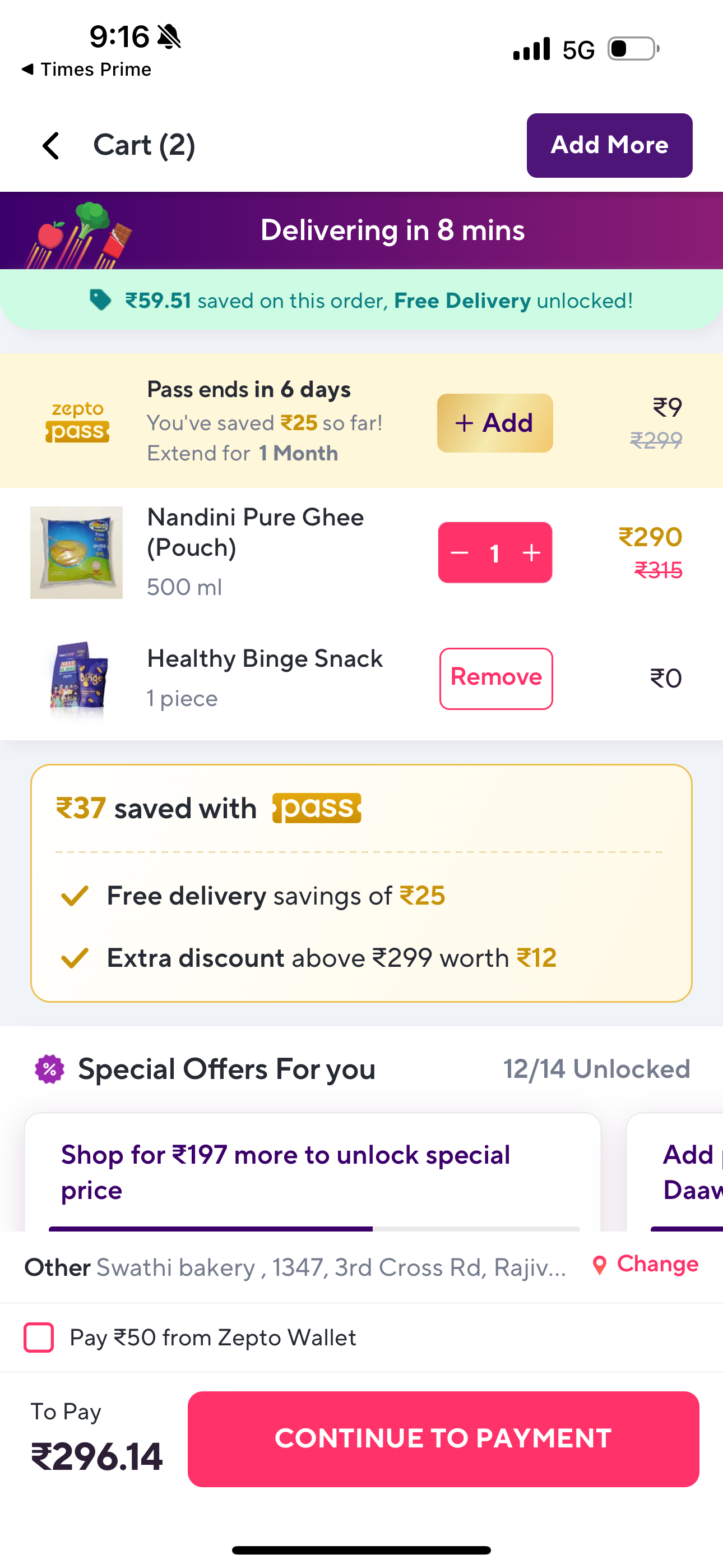Remove Healthy Binge Snack from cart
The width and height of the screenshot is (723, 1568).
coord(495,678)
